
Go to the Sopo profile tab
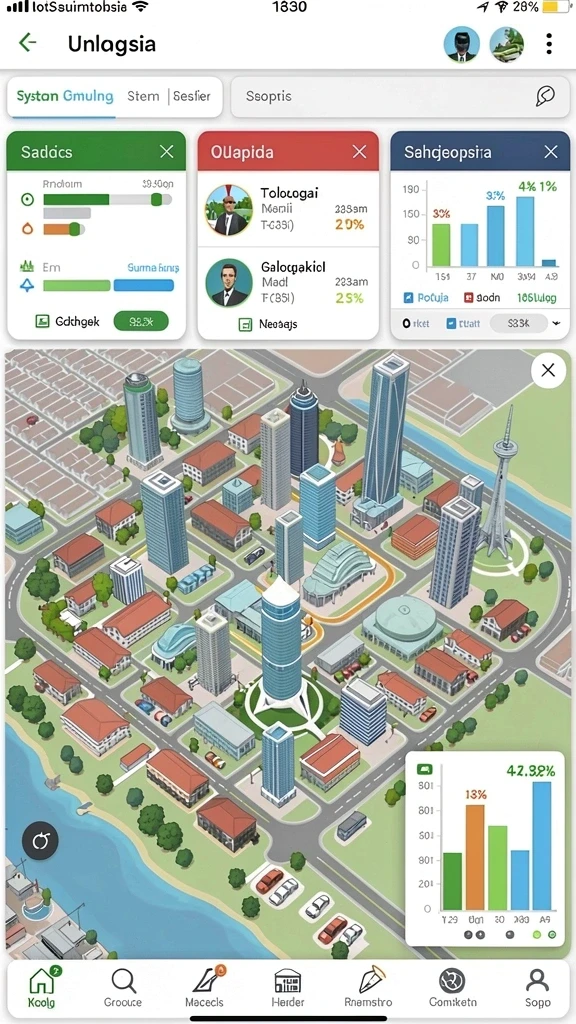pos(537,987)
